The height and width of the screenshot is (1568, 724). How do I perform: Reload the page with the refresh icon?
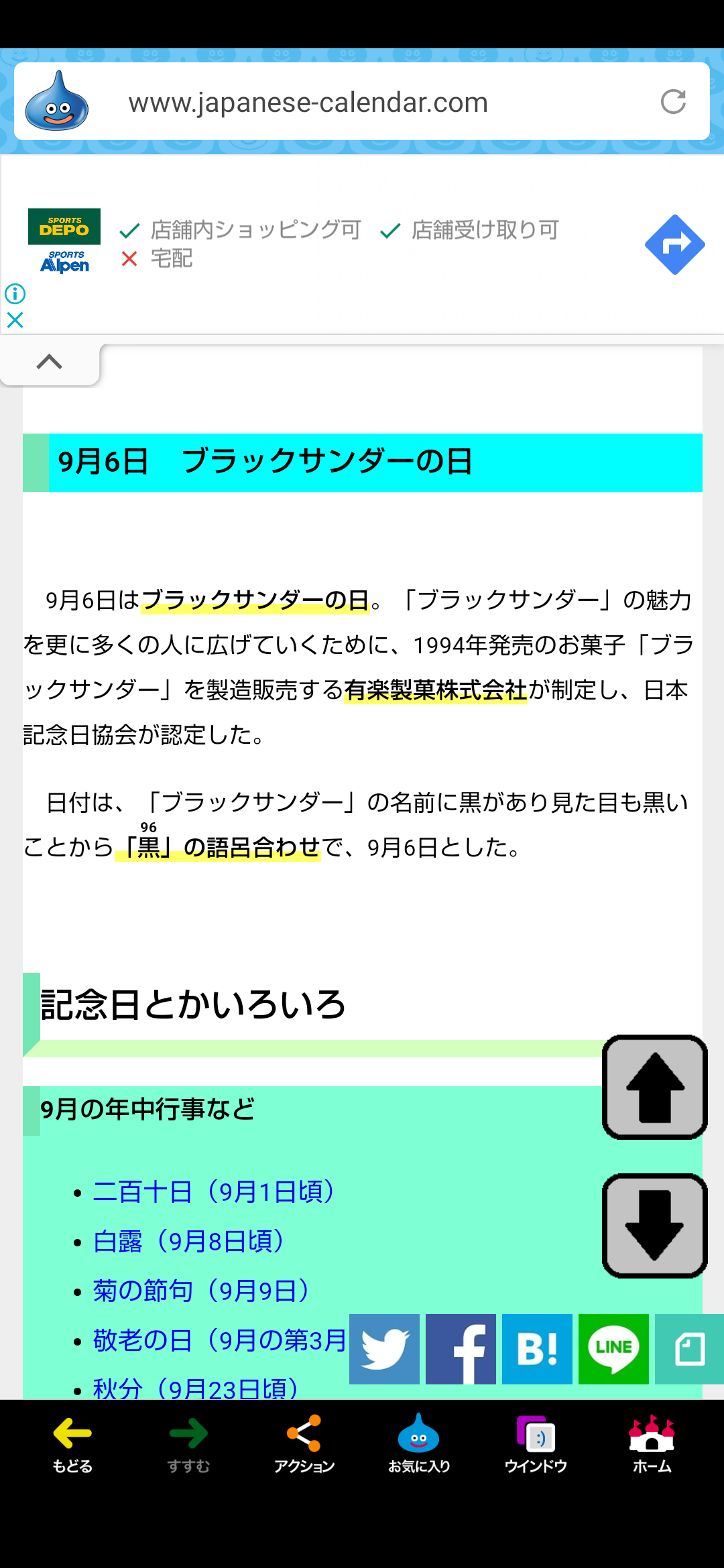tap(673, 102)
